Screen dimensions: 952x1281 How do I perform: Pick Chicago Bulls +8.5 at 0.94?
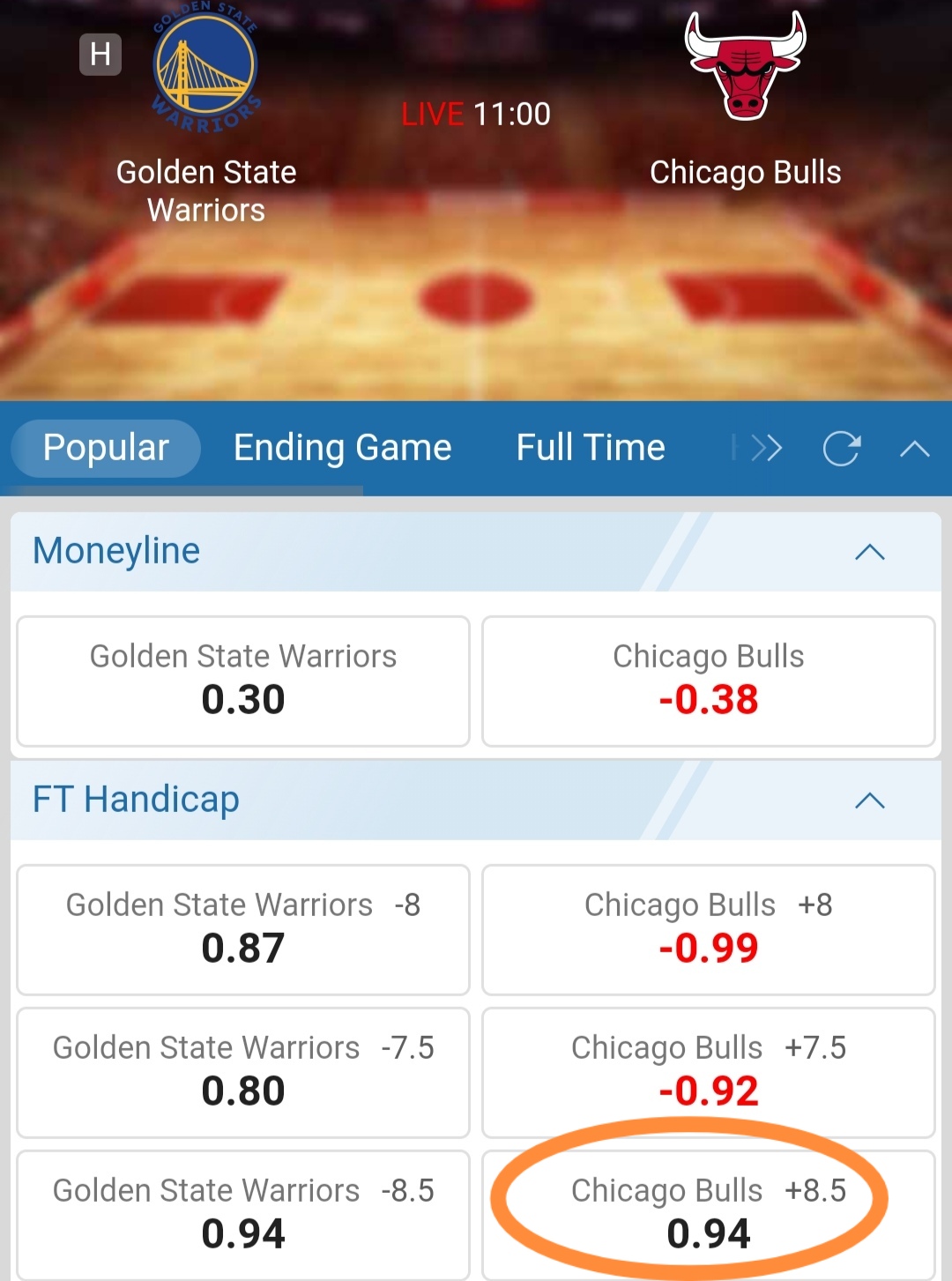click(708, 1215)
